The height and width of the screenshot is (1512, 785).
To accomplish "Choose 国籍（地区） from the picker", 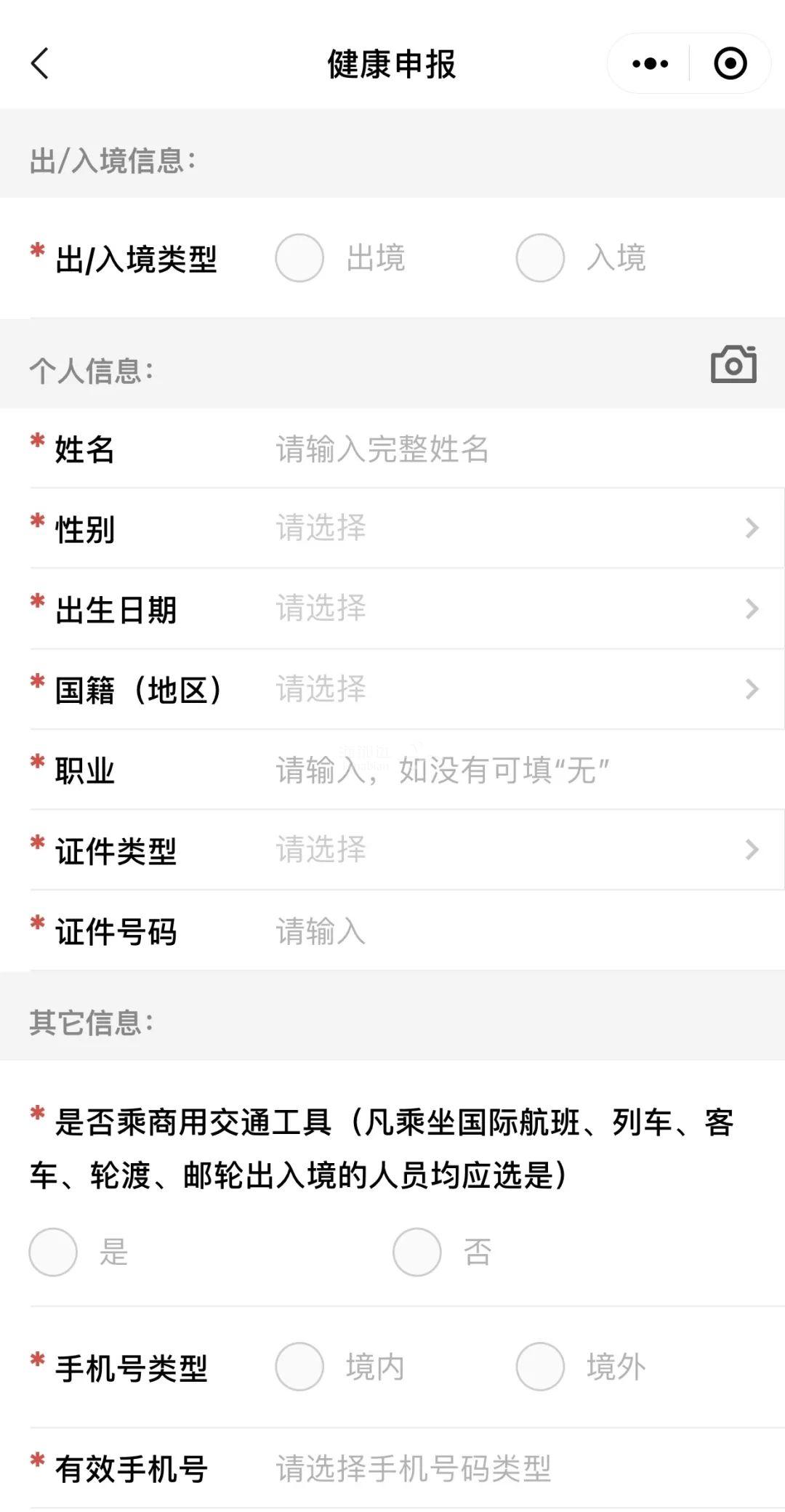I will click(x=509, y=689).
